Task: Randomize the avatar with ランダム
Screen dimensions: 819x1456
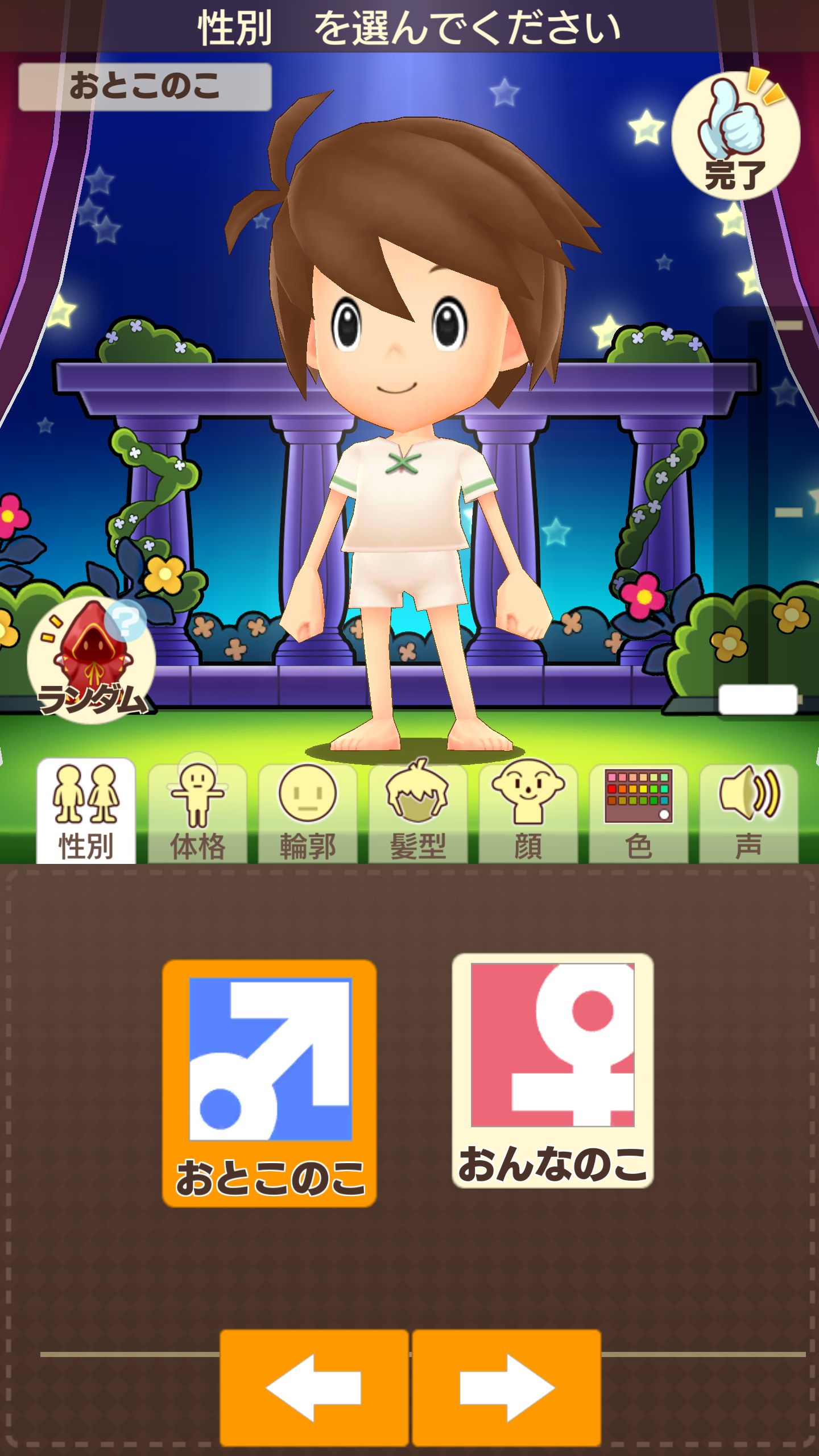Action: pyautogui.click(x=91, y=661)
